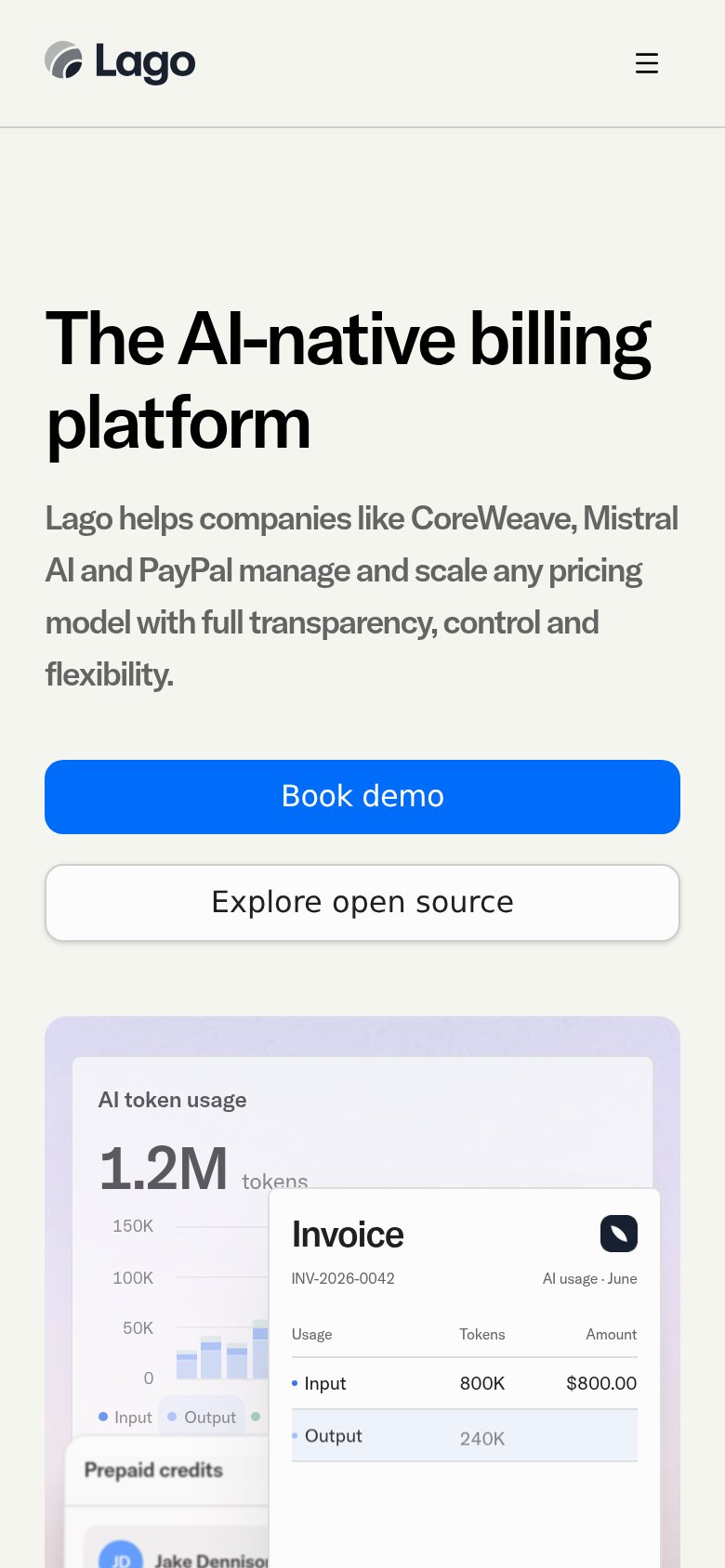This screenshot has width=725, height=1568.
Task: Tap the Book demo button
Action: click(362, 797)
